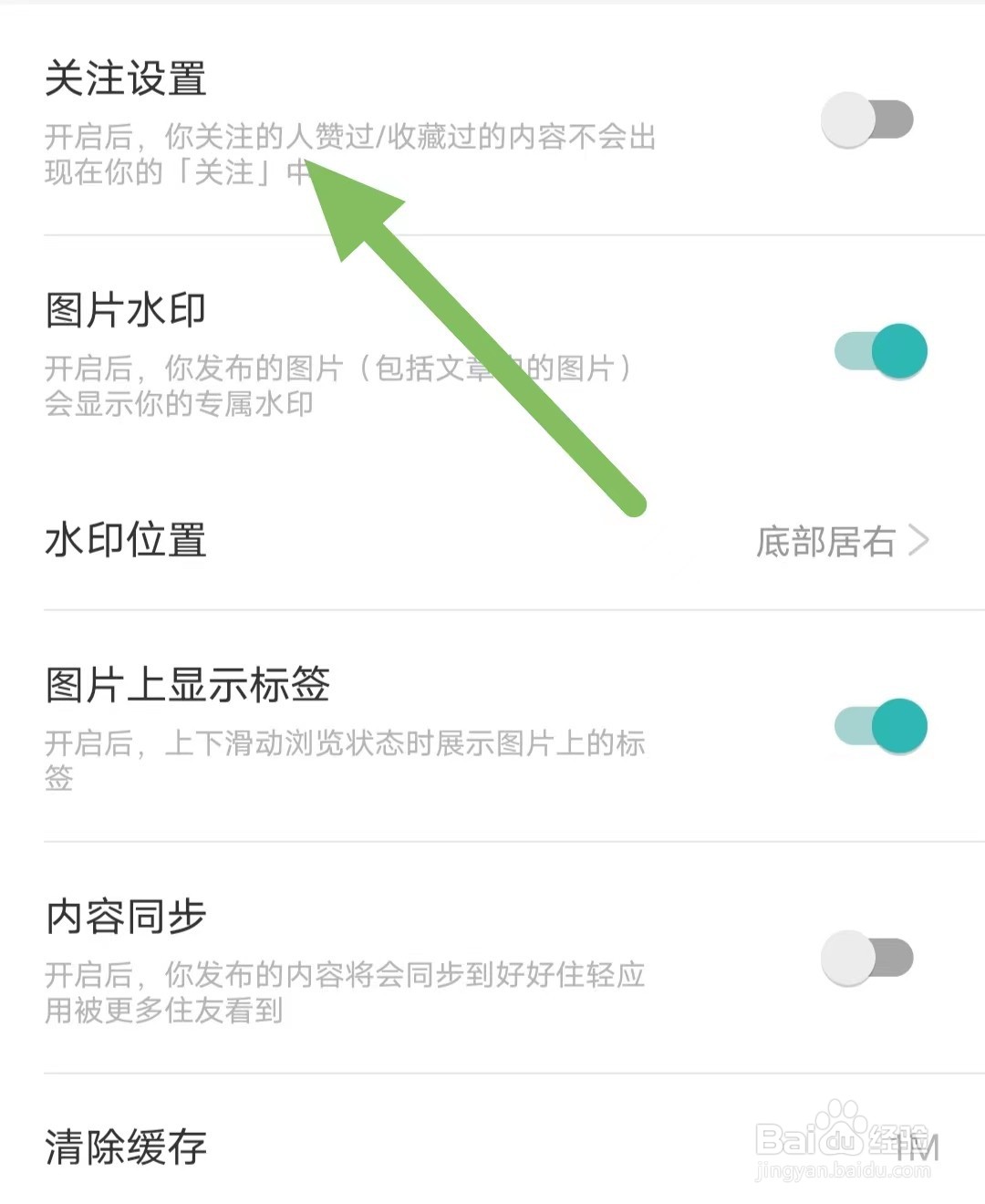The width and height of the screenshot is (985, 1204).
Task: Expand the 水印位置 watermark position chevron
Action: click(921, 541)
